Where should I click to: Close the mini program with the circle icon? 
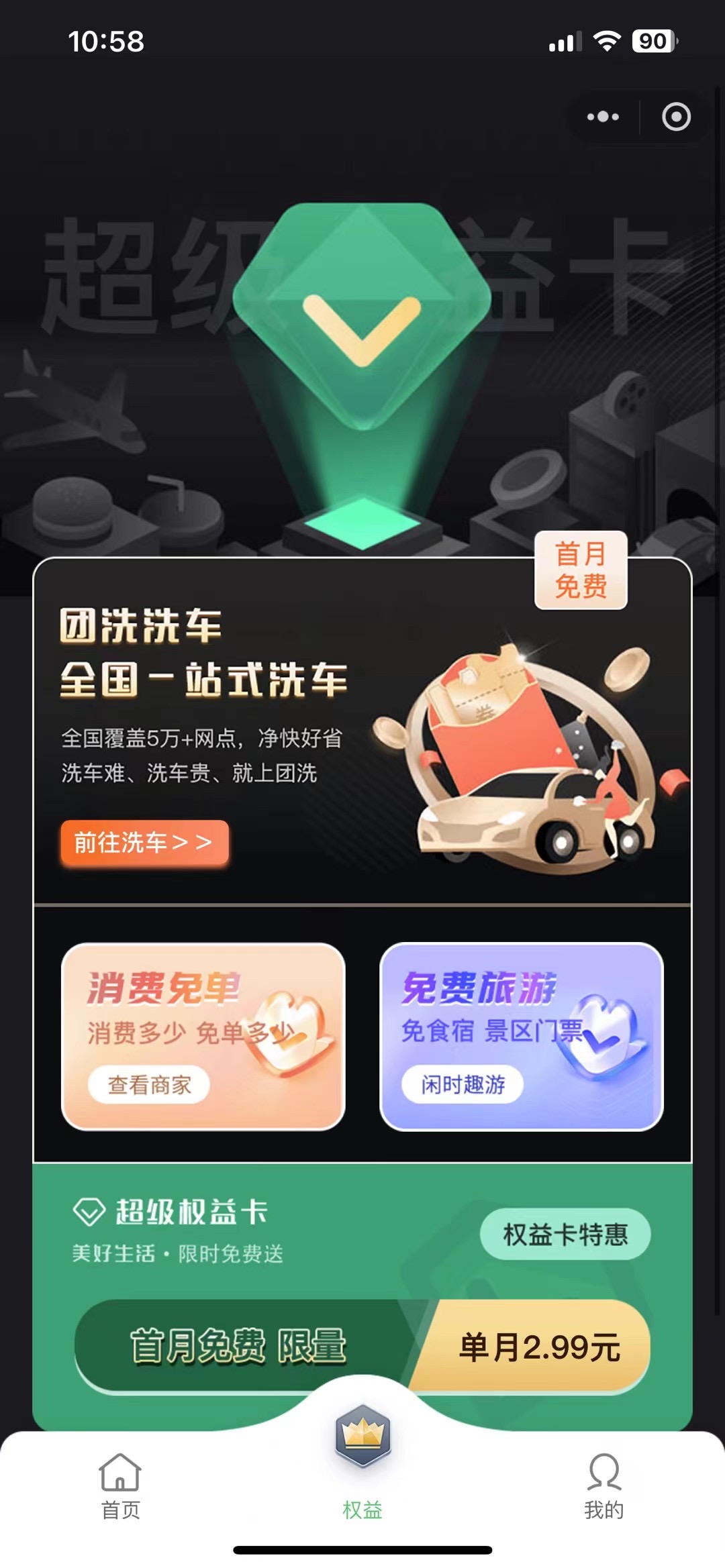pos(675,117)
